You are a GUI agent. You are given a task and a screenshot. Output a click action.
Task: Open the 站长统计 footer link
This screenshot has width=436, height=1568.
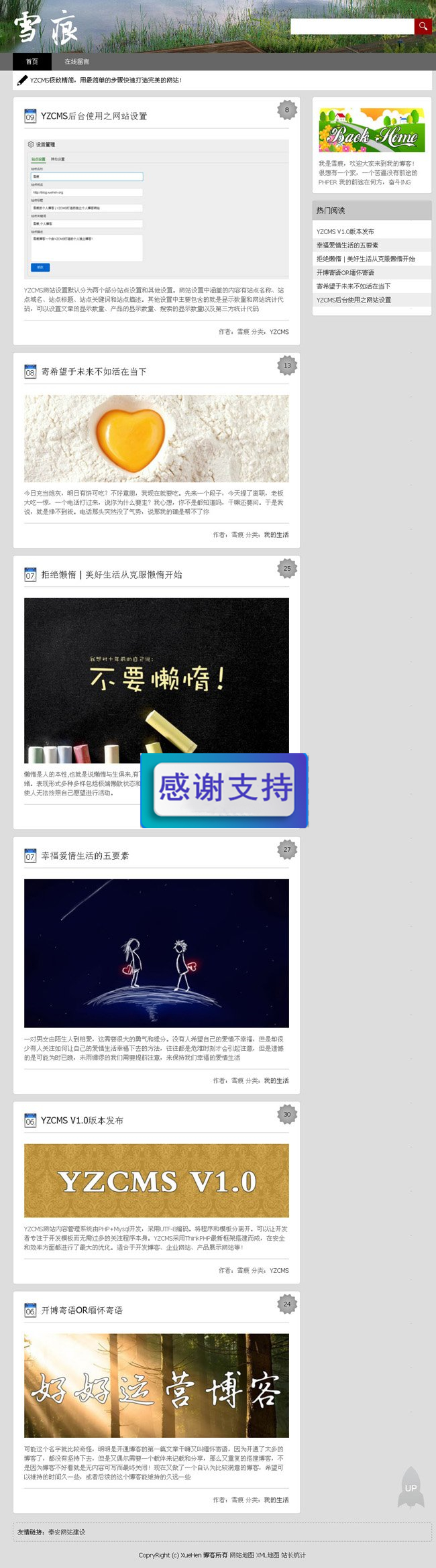click(x=293, y=1555)
